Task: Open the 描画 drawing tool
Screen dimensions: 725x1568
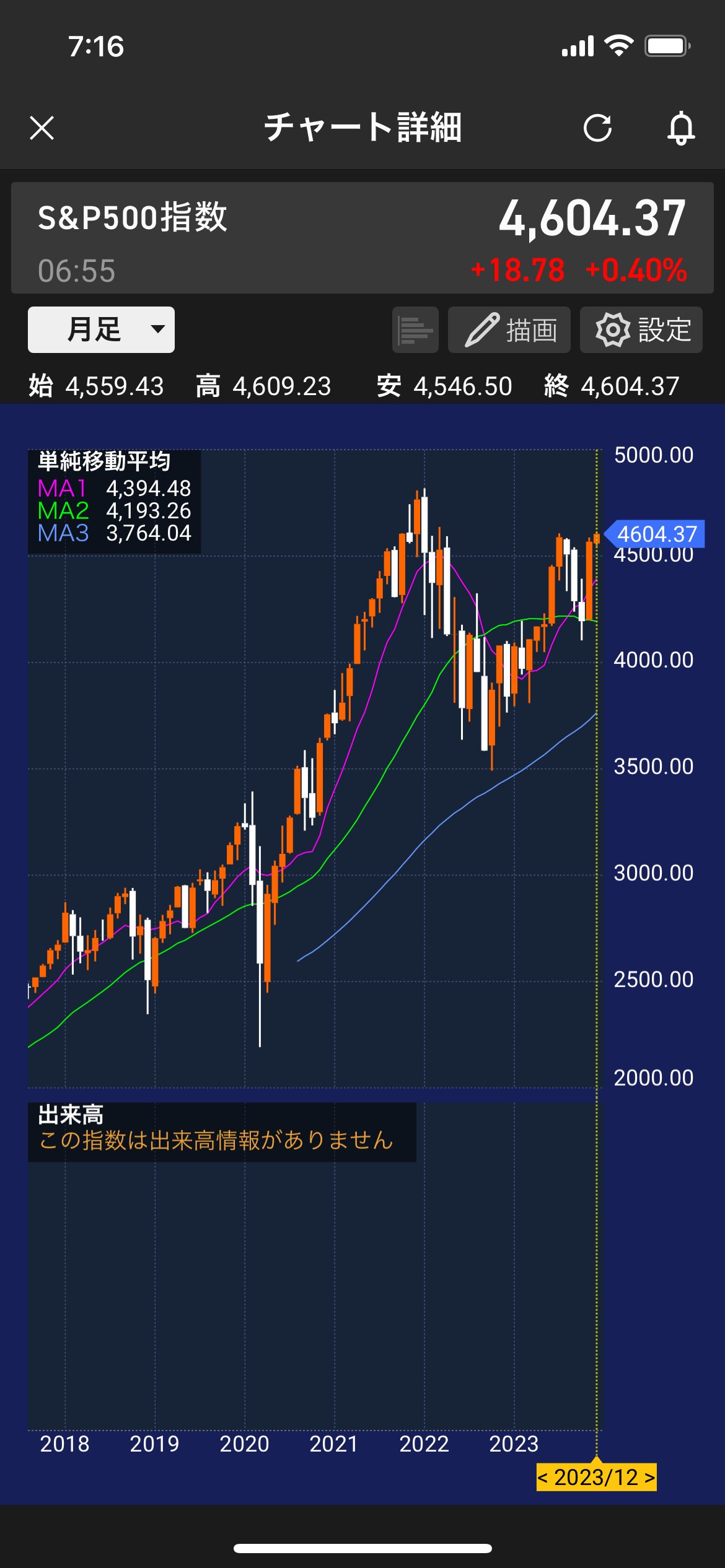Action: (509, 329)
